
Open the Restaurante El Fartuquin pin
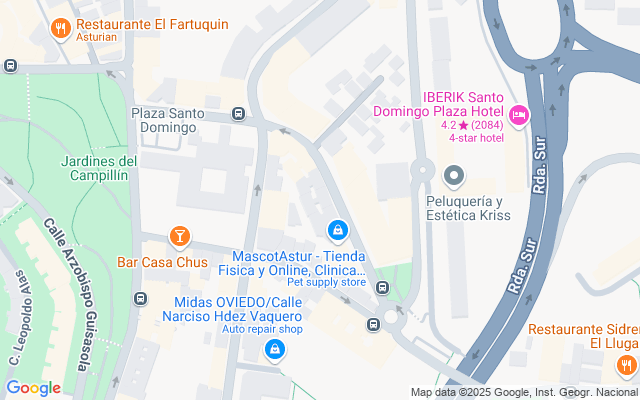coord(61,29)
